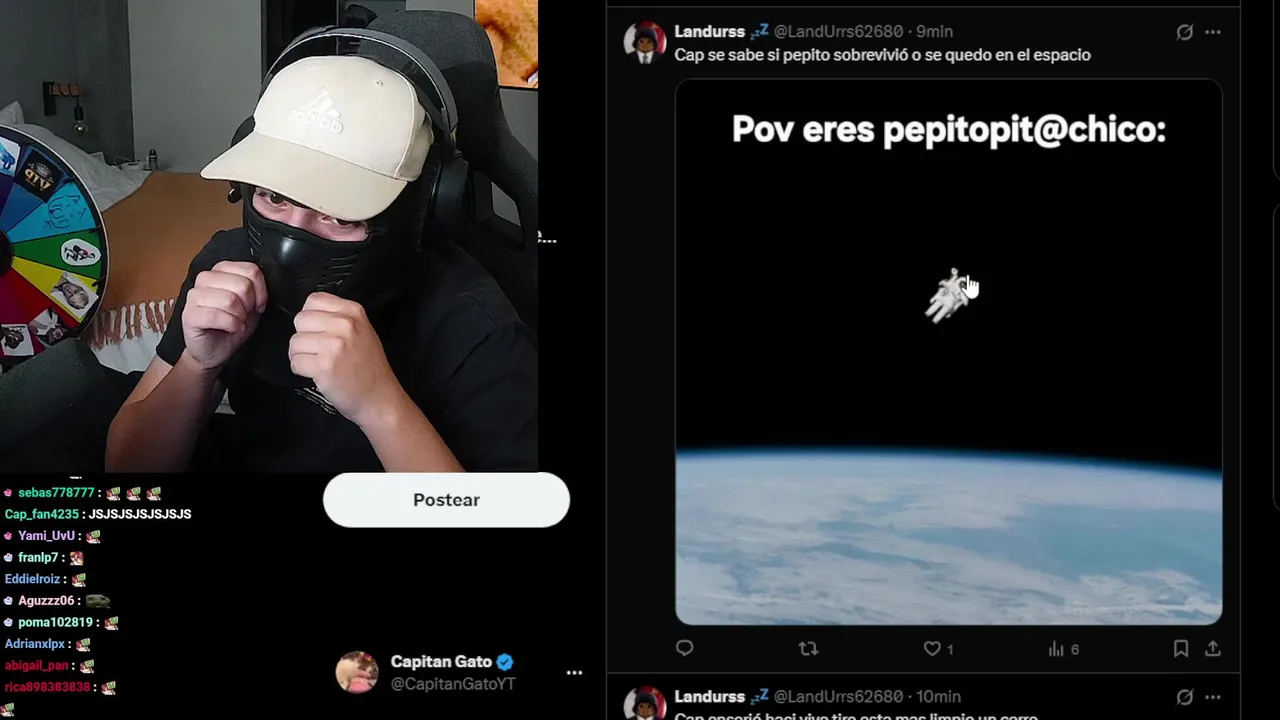This screenshot has width=1280, height=720.
Task: Open the astronaut image in the post
Action: [948, 352]
